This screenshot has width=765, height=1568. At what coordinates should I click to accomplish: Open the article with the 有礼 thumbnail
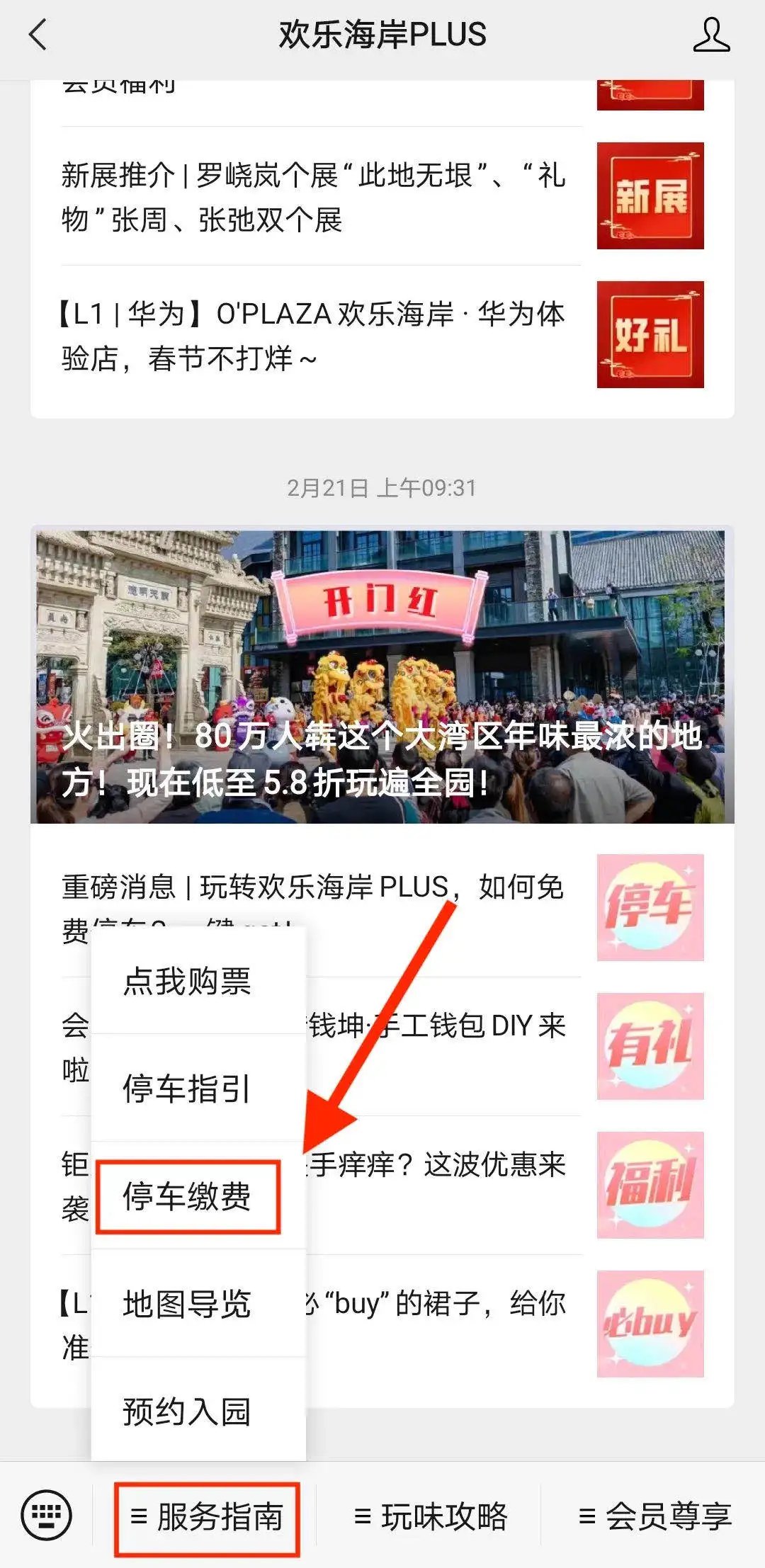point(650,1045)
